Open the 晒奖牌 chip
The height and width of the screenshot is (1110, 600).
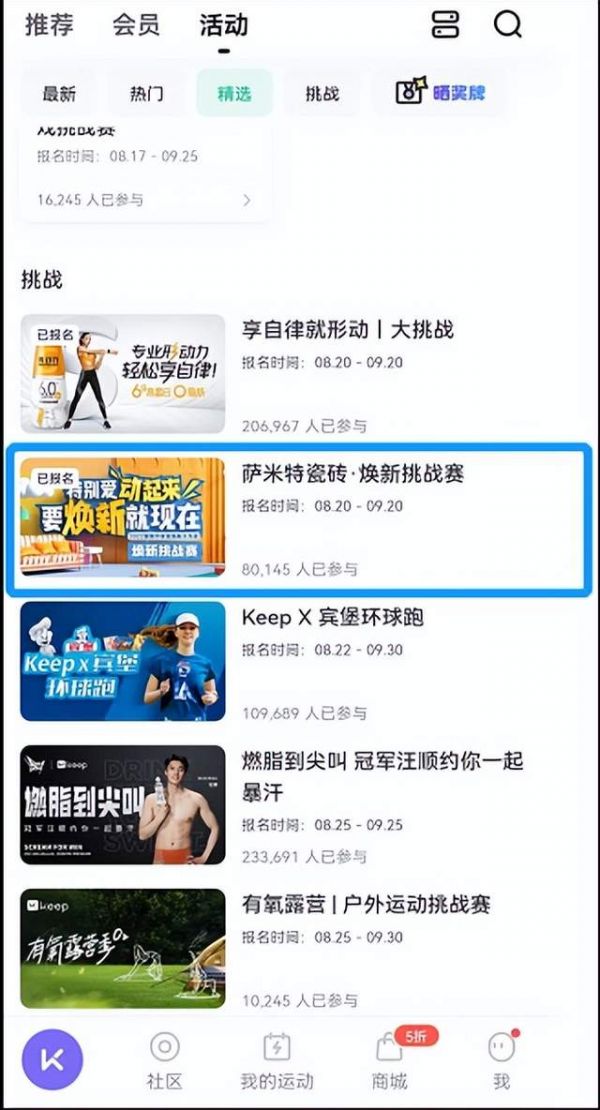(x=441, y=93)
